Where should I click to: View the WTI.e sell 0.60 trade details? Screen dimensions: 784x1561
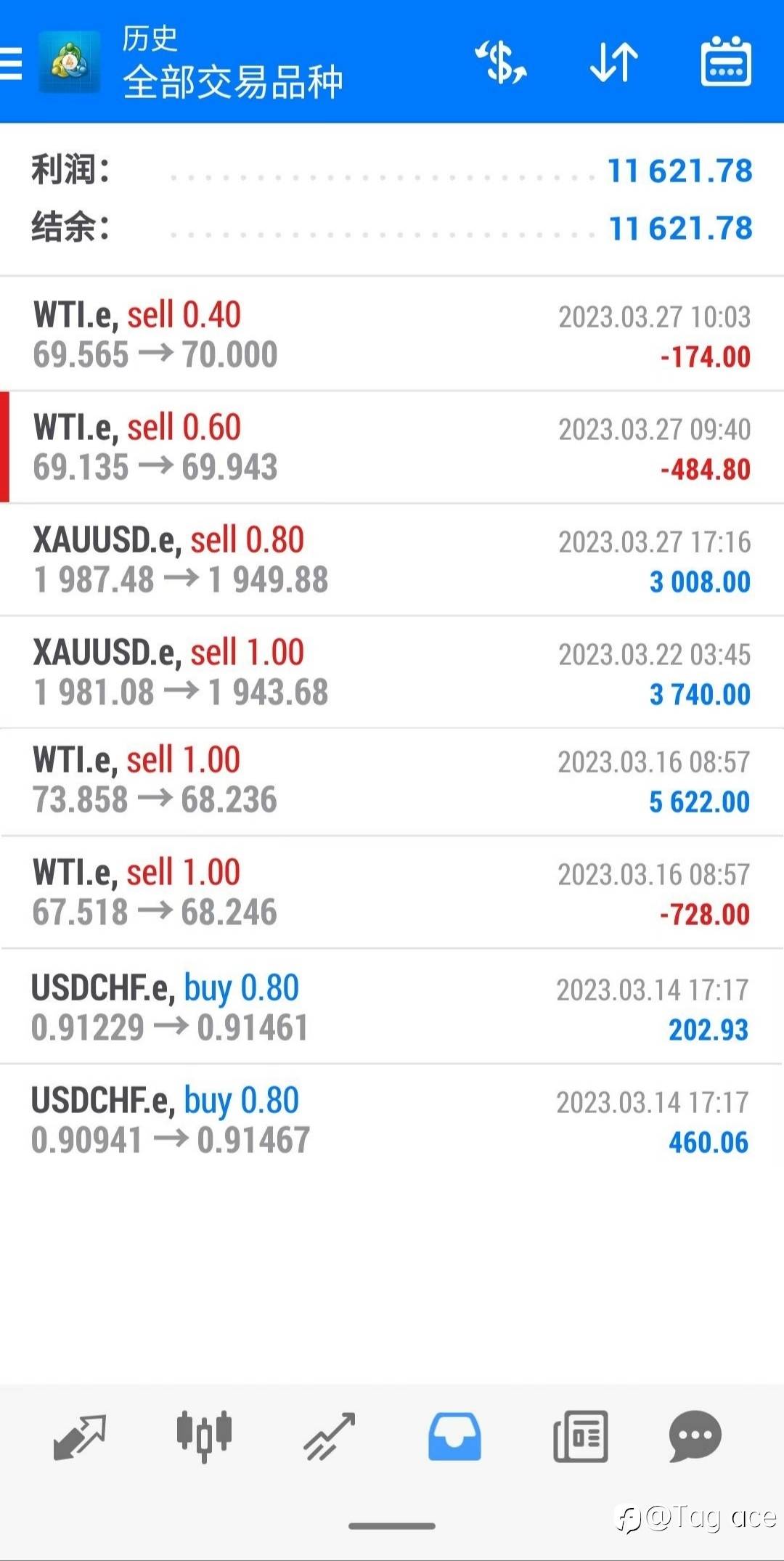pos(392,447)
